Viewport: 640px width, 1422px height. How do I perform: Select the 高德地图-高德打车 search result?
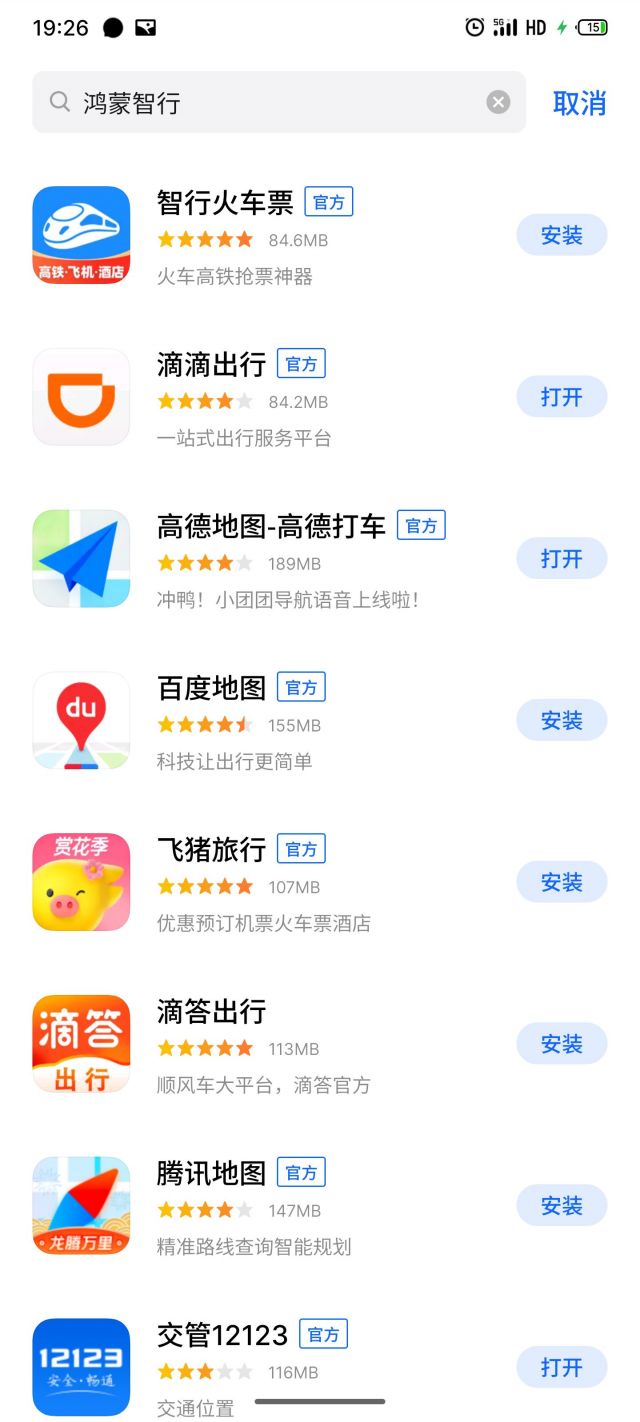[271, 527]
